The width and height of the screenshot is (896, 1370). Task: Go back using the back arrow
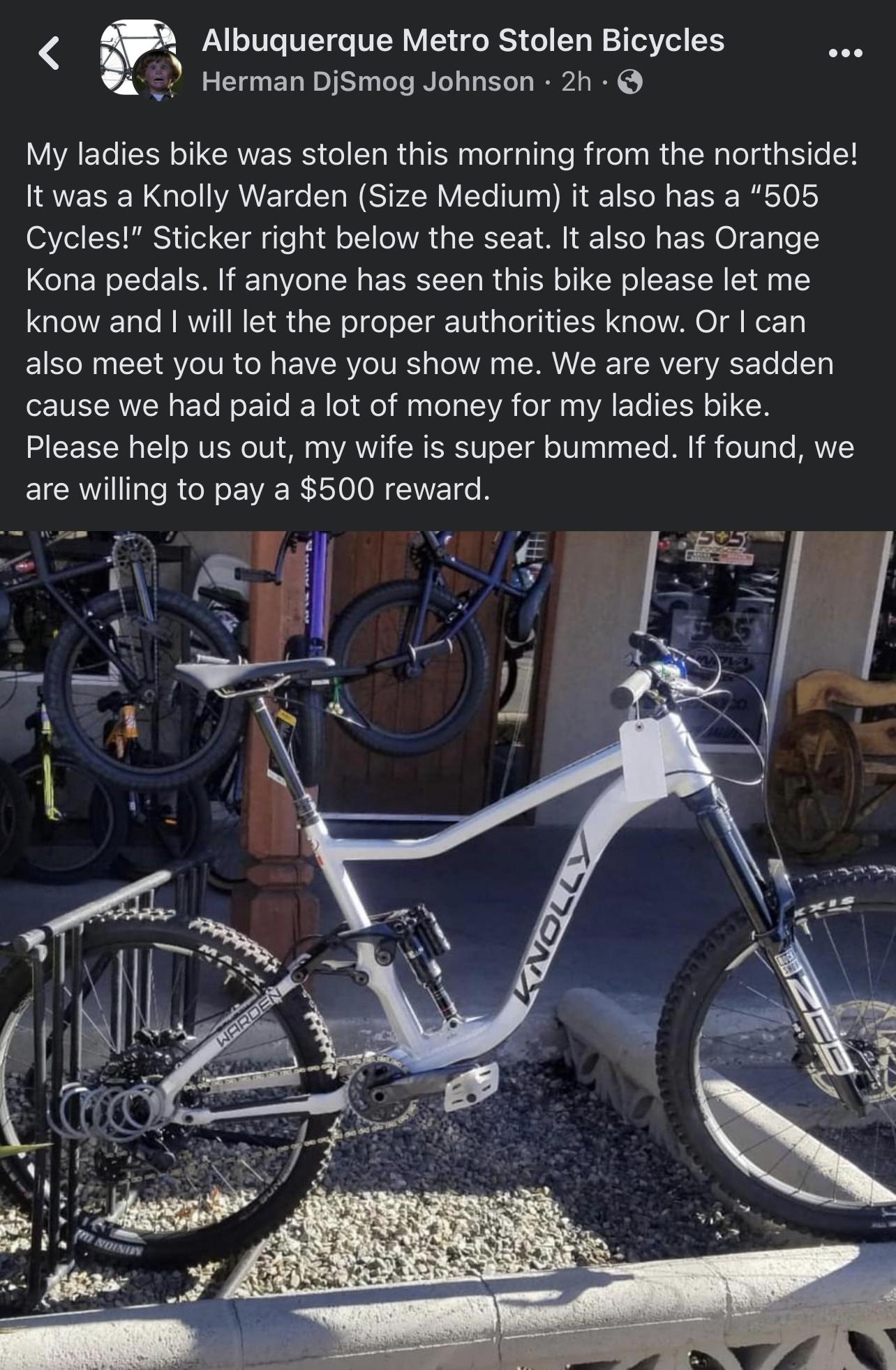coord(49,54)
